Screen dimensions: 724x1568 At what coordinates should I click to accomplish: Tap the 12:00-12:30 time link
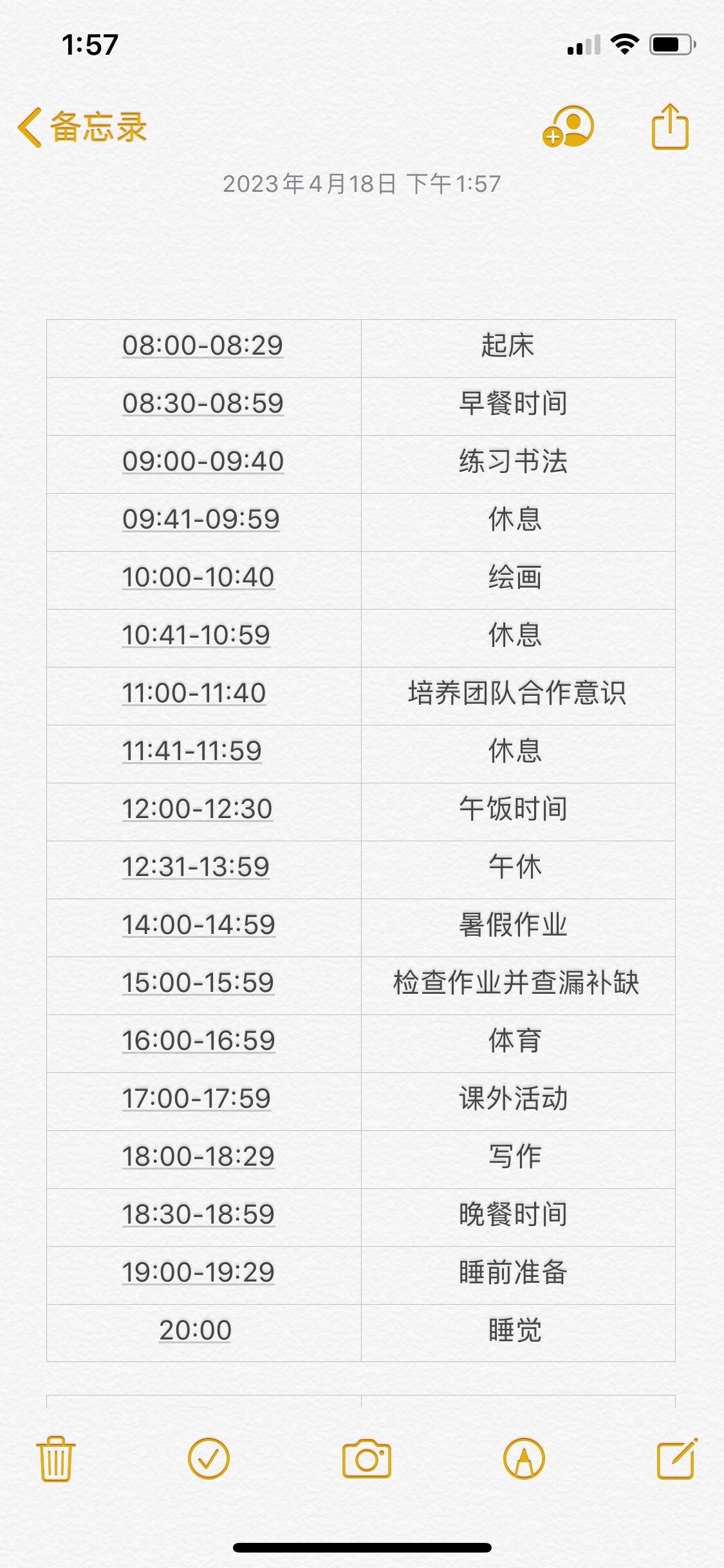tap(198, 809)
